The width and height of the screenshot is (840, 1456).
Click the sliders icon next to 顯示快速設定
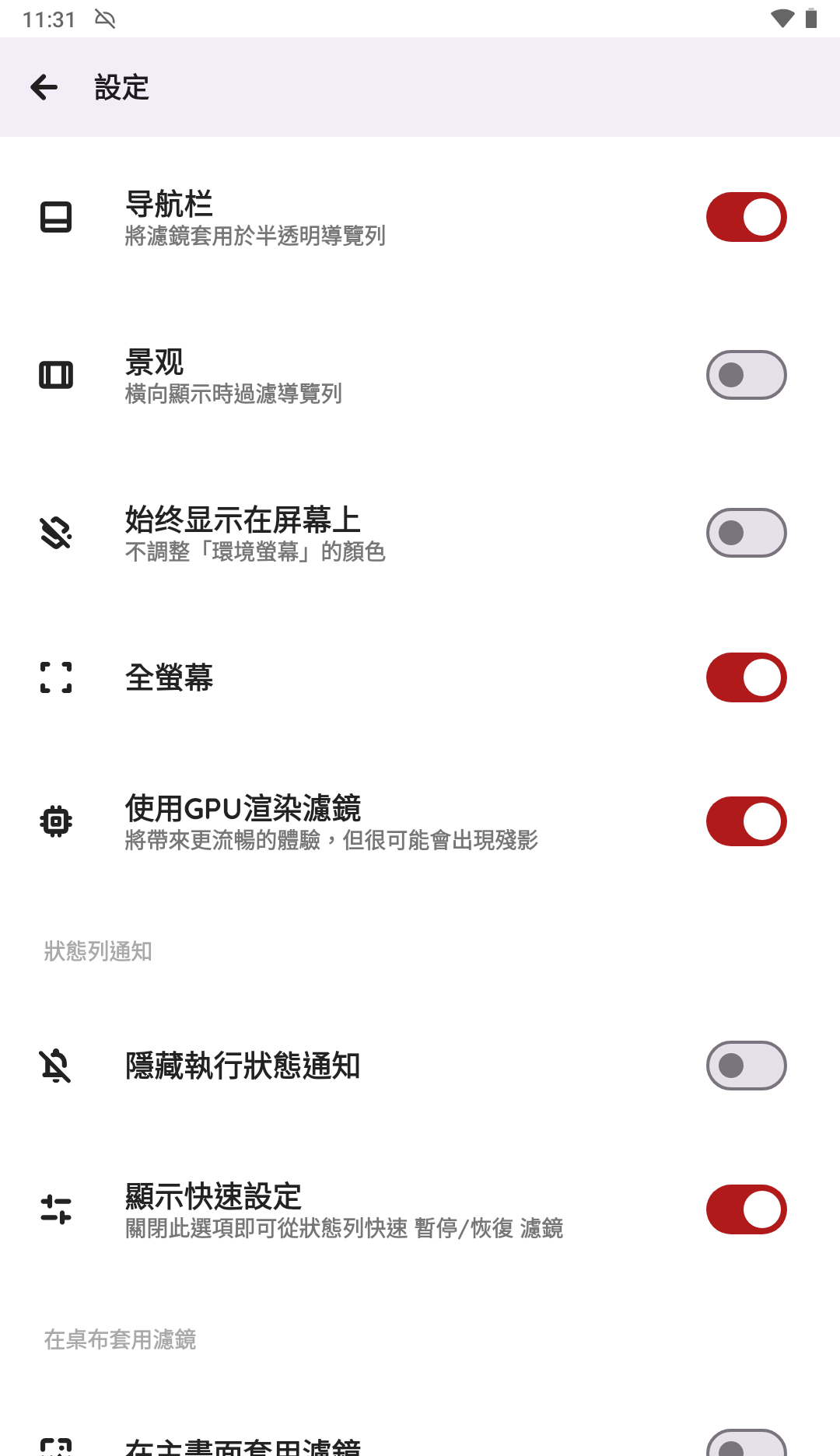coord(55,1210)
